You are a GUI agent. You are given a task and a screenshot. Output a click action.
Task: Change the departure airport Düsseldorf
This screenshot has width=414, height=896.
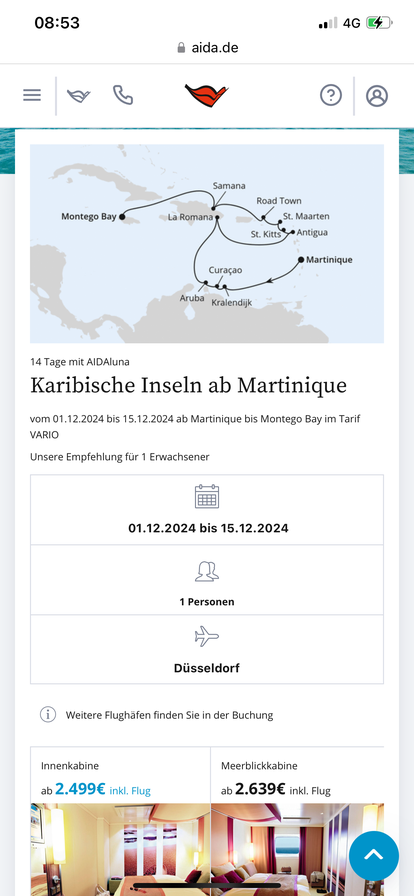coord(207,649)
